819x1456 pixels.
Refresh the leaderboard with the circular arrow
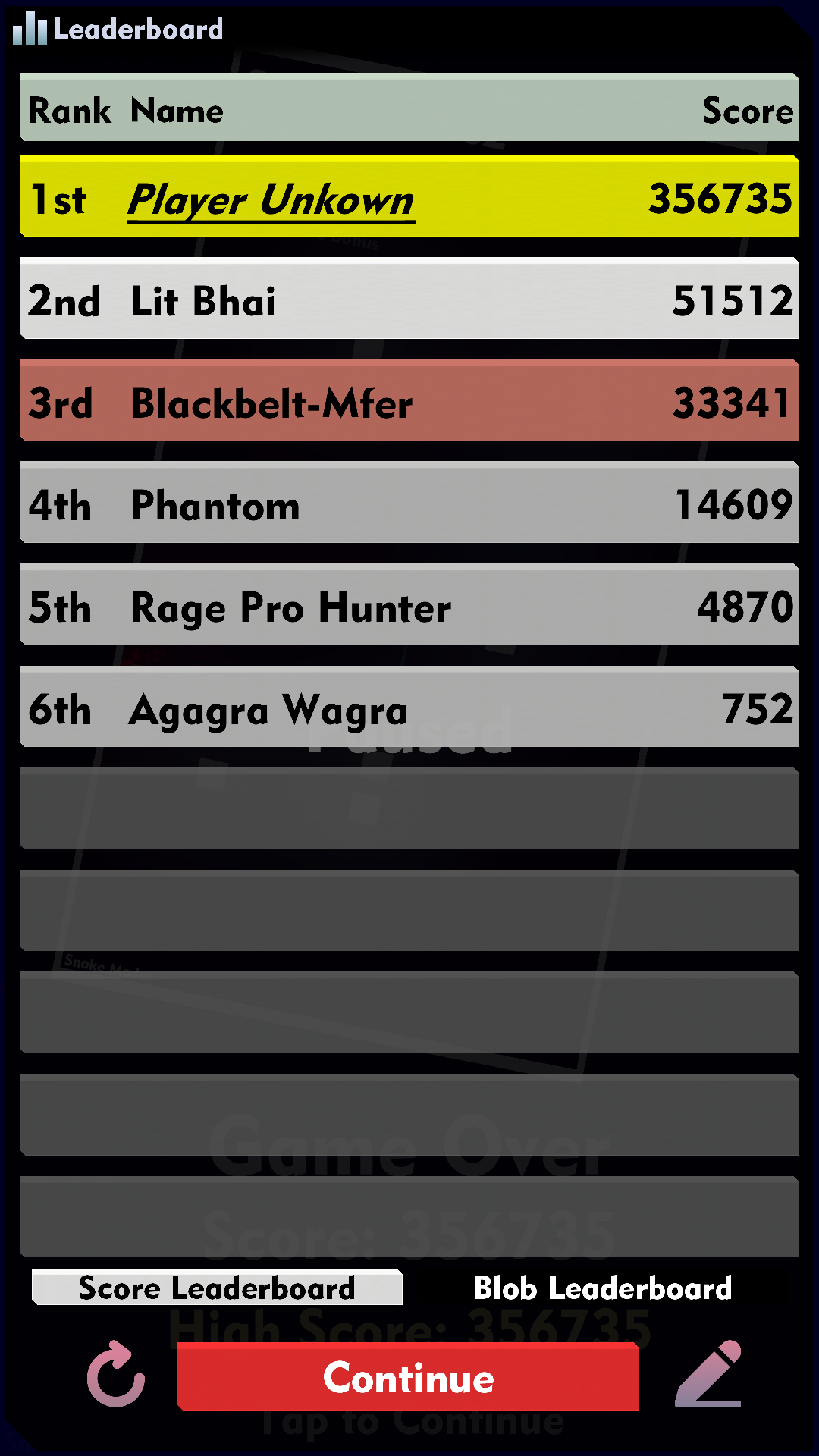pos(115,1374)
